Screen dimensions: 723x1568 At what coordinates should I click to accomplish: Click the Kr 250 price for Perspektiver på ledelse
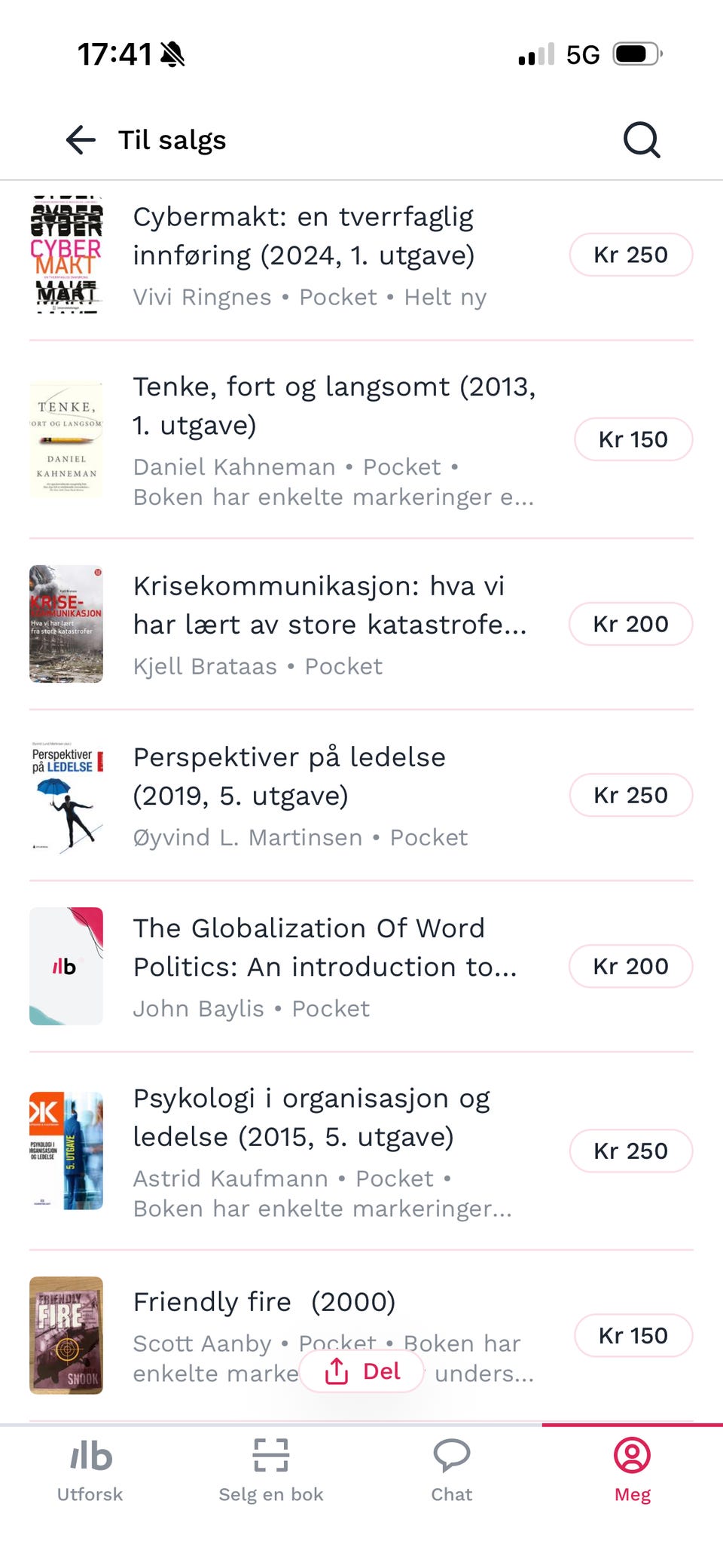(631, 794)
